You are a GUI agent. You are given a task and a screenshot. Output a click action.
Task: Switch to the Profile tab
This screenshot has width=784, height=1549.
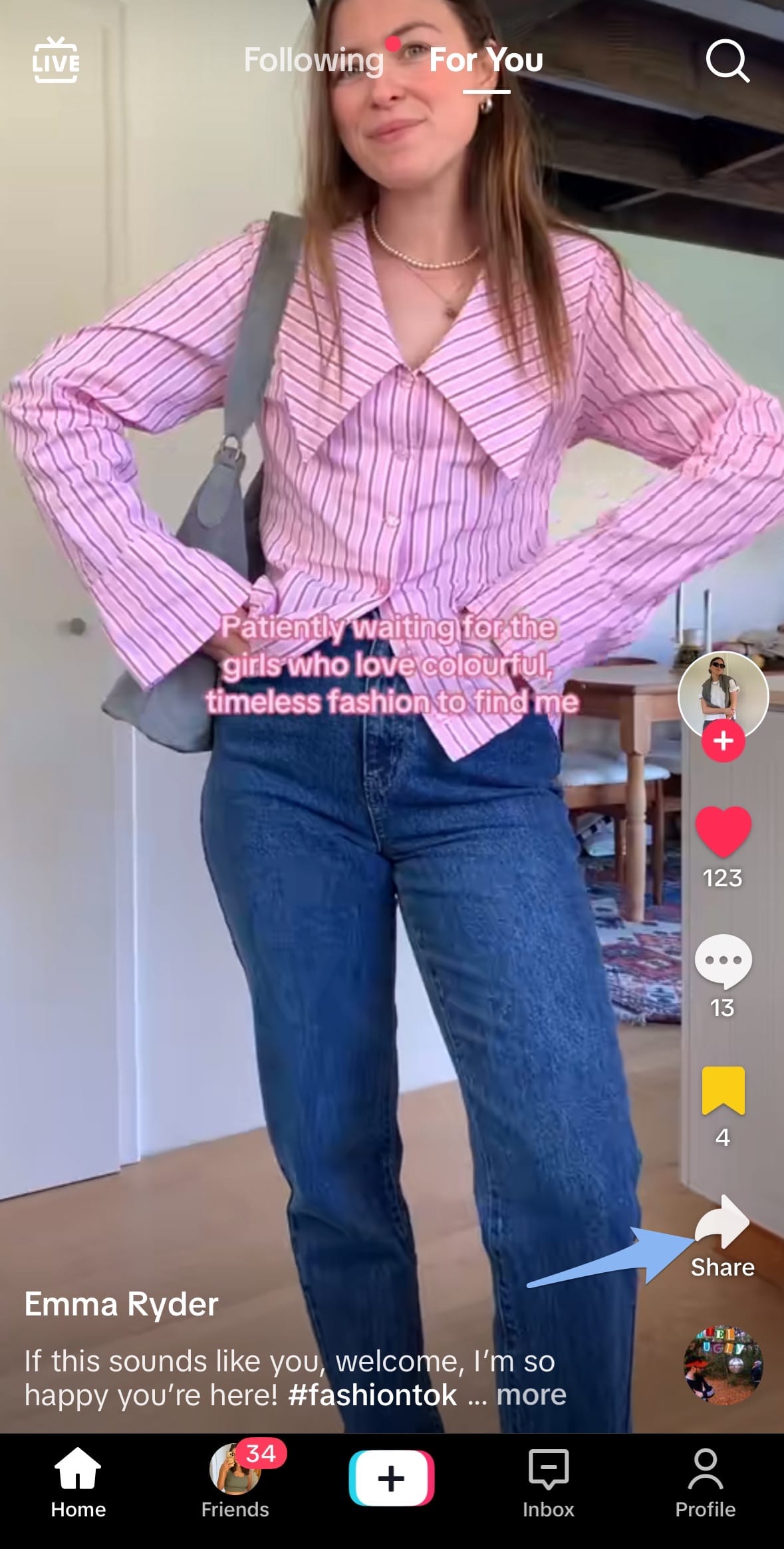pos(705,1481)
